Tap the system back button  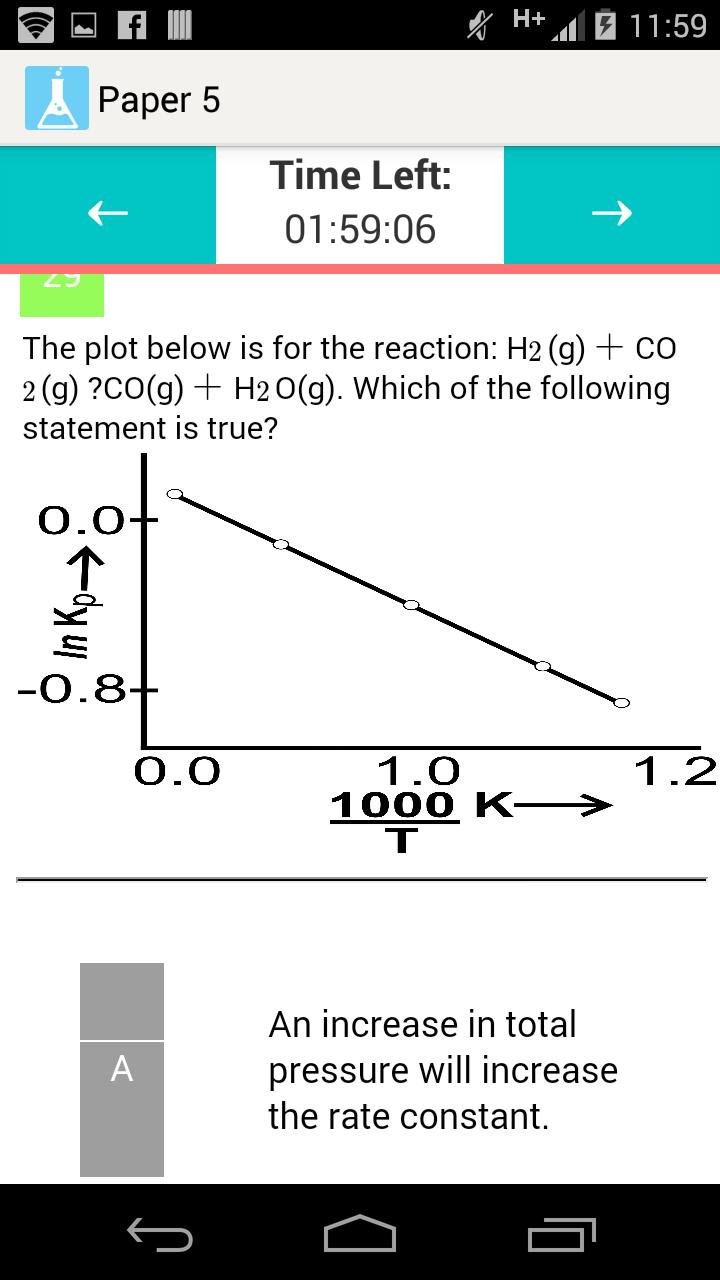click(160, 1234)
